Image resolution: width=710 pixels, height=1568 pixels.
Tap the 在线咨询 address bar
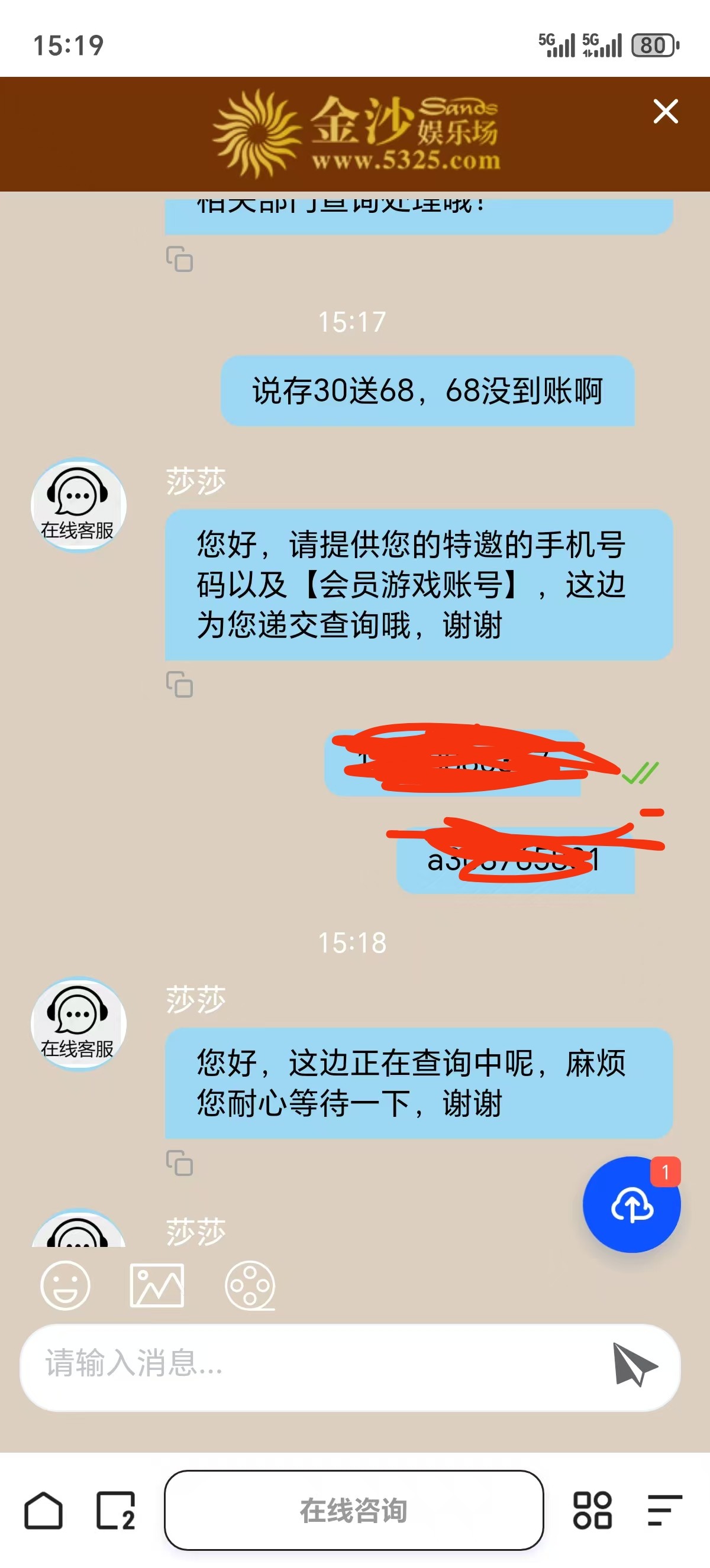pos(354,1510)
